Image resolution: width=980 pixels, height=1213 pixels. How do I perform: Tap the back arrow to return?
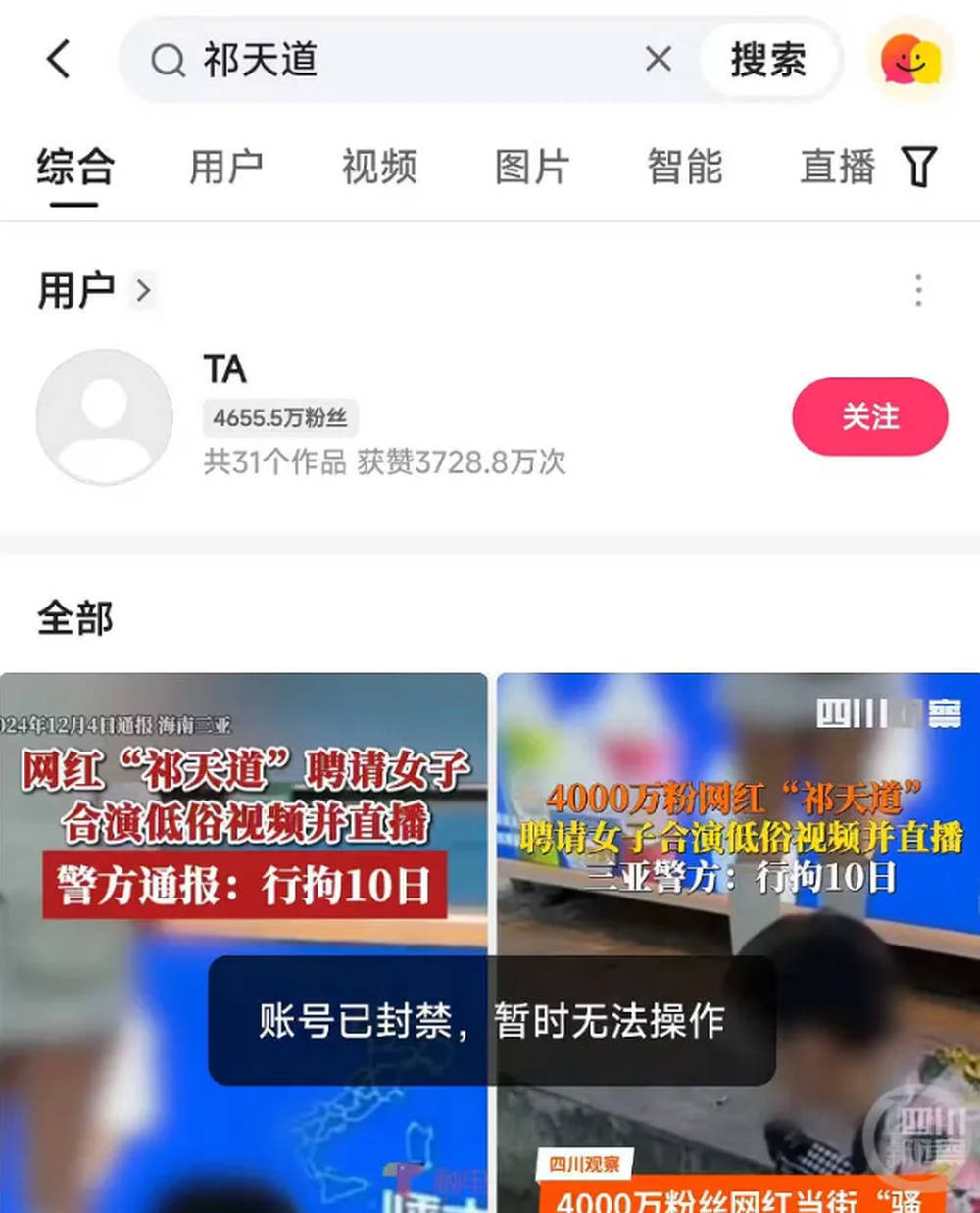pyautogui.click(x=59, y=61)
